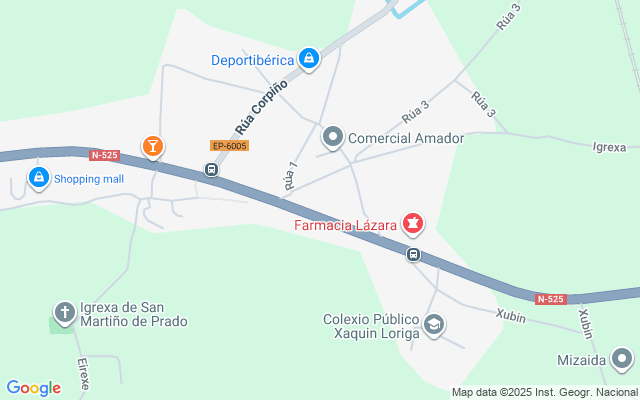This screenshot has width=640, height=400.
Task: Select the Comercial Amador place marker
Action: 333,137
